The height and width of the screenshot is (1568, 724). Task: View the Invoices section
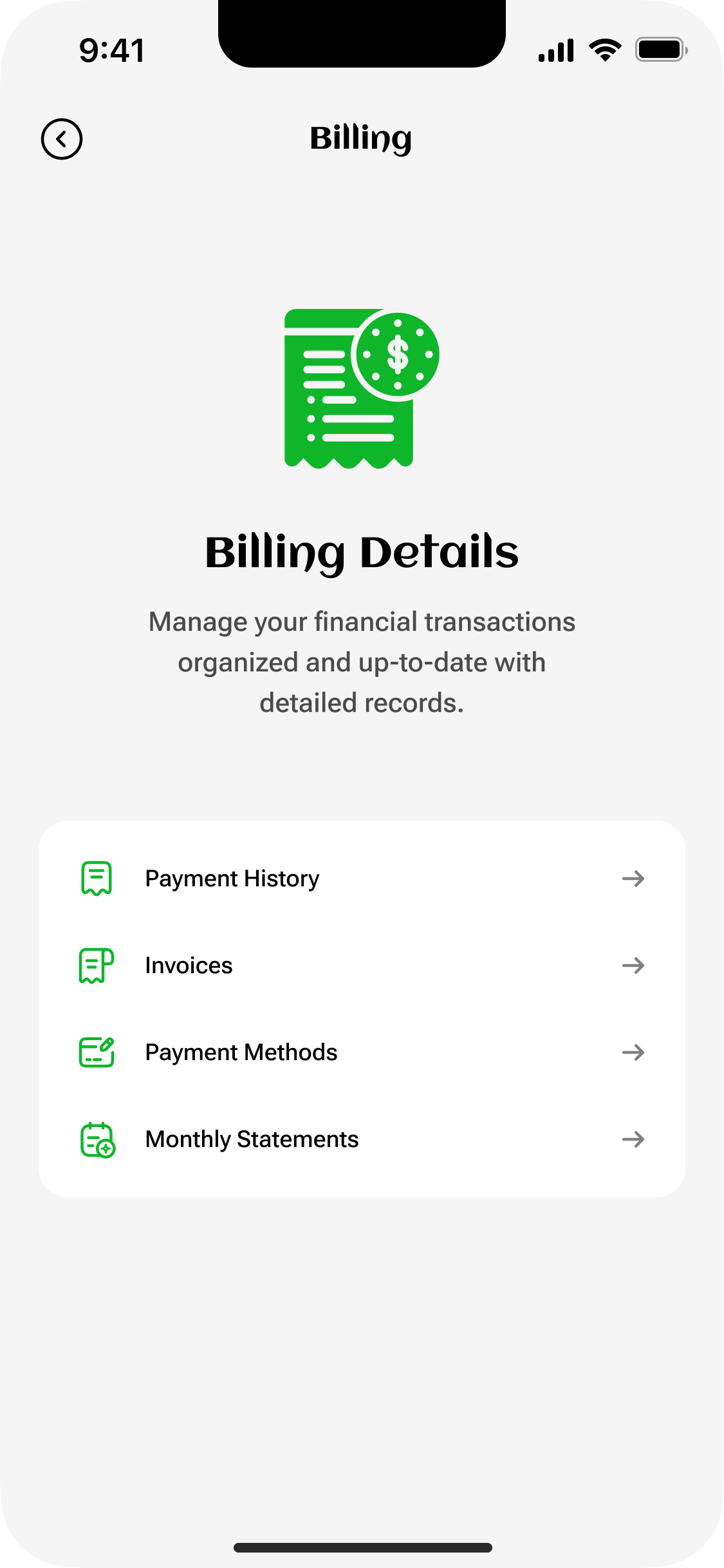tap(361, 966)
